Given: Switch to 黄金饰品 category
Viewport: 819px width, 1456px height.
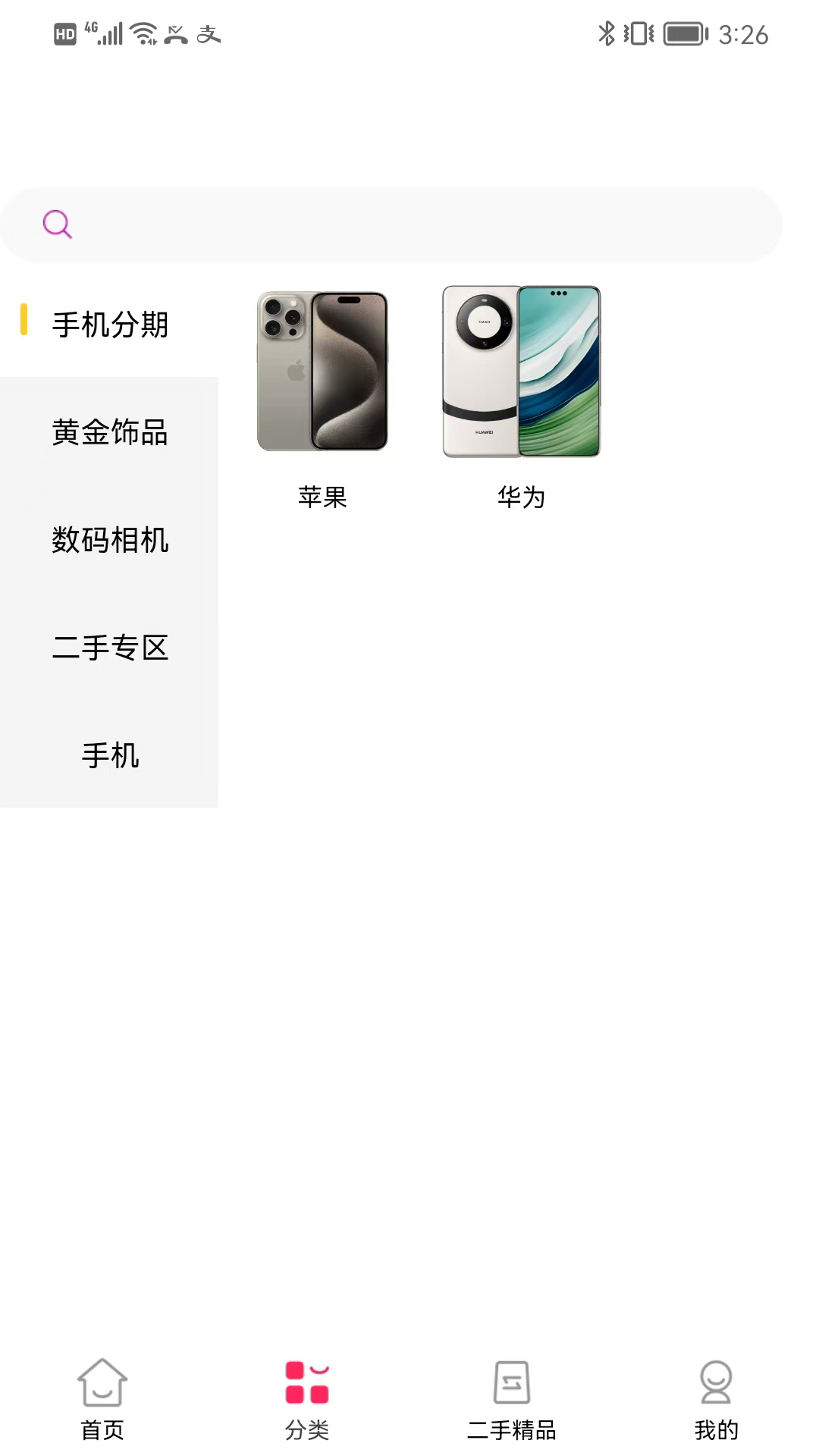Looking at the screenshot, I should tap(110, 434).
